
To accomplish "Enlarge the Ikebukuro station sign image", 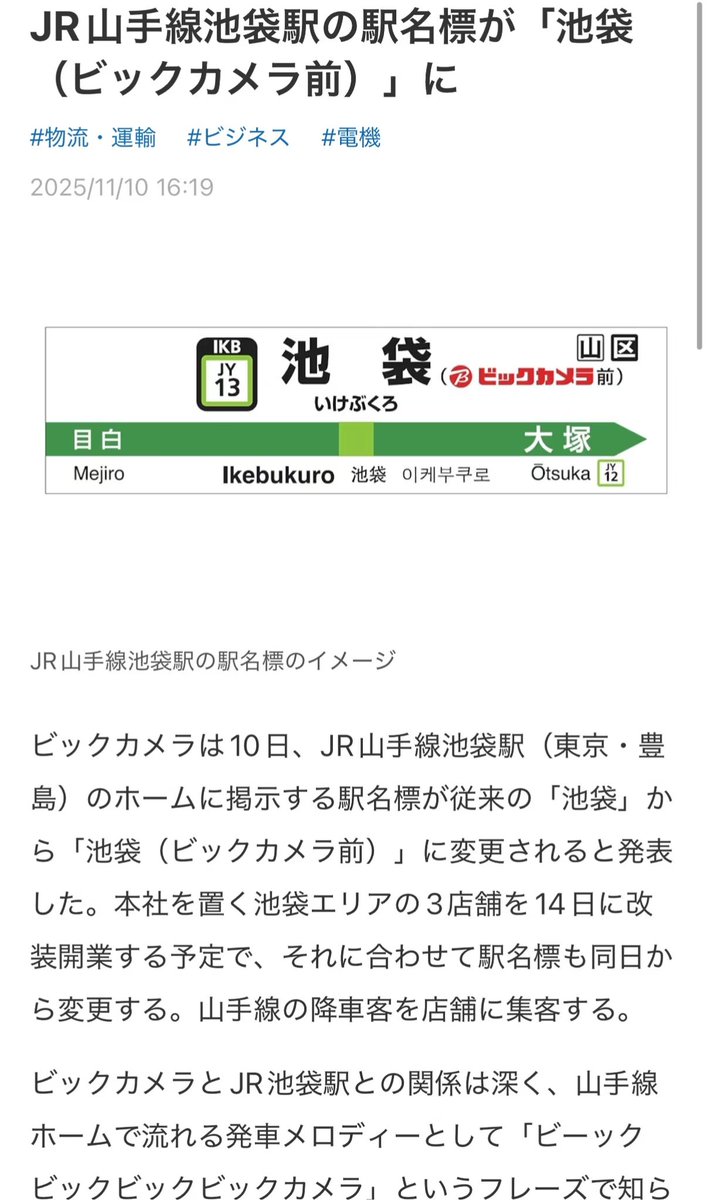I will point(356,410).
